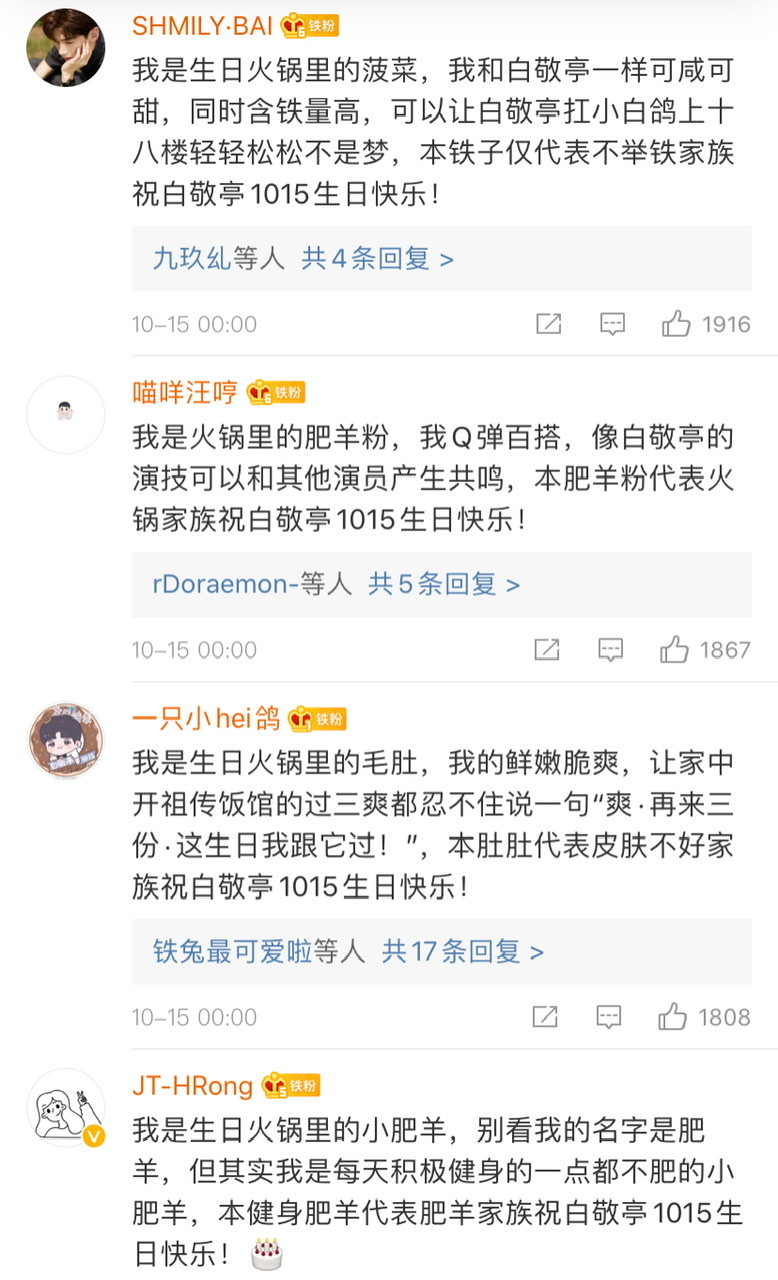778x1280 pixels.
Task: Reply to 喵咩汪哼's comment
Action: coord(610,650)
